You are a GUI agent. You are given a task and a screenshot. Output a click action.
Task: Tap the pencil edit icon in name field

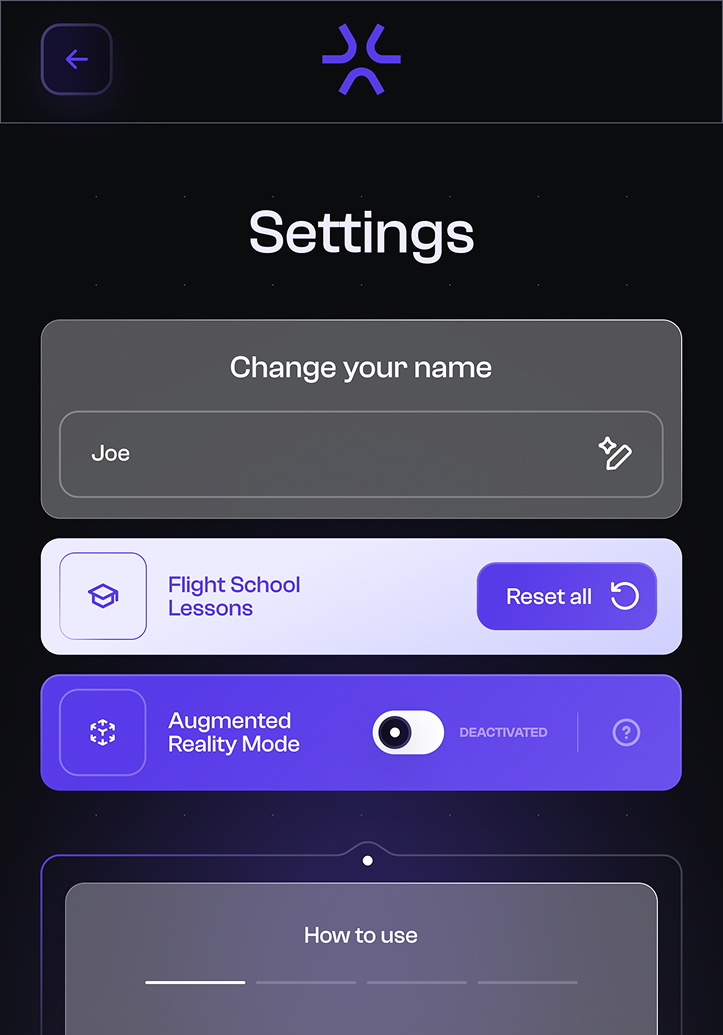tap(614, 454)
